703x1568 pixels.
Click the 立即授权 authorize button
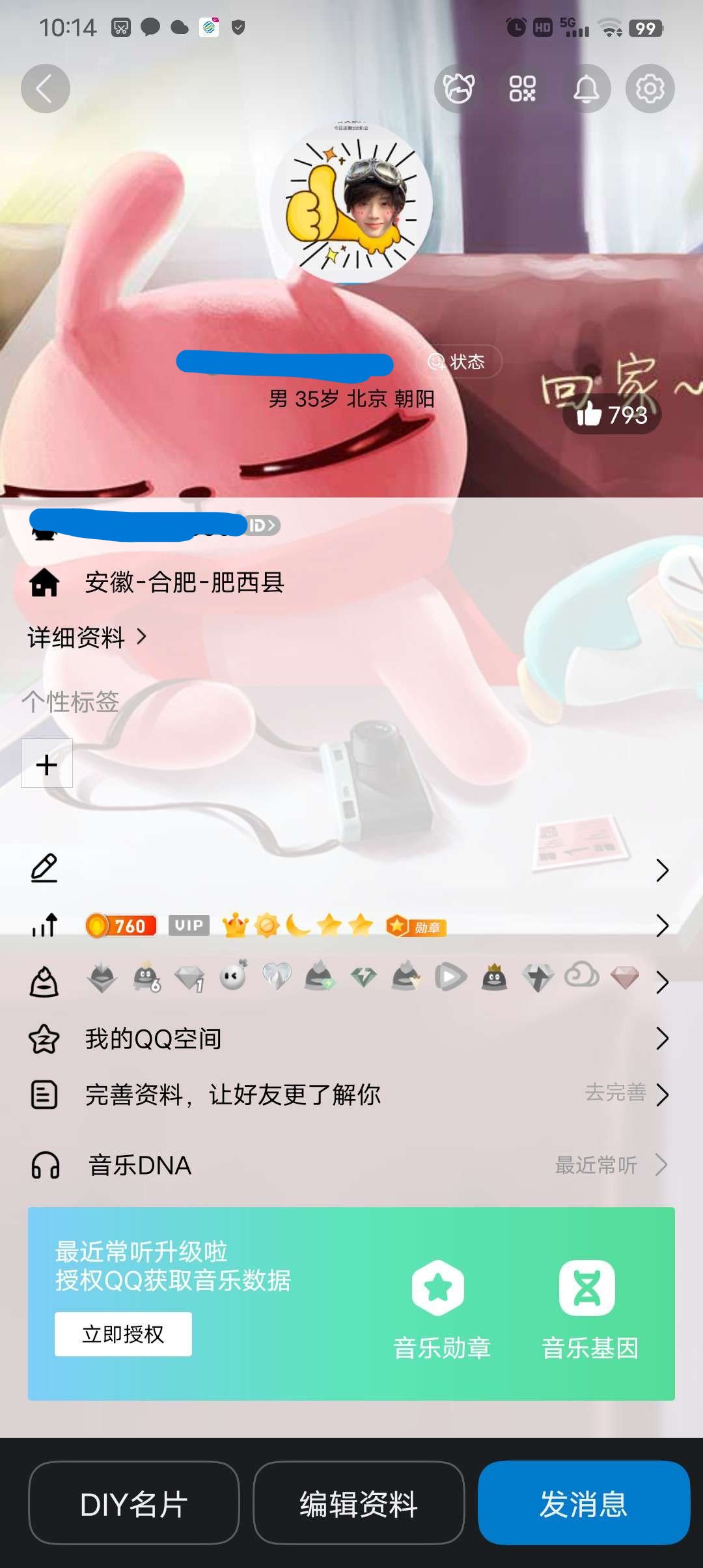pyautogui.click(x=124, y=1334)
